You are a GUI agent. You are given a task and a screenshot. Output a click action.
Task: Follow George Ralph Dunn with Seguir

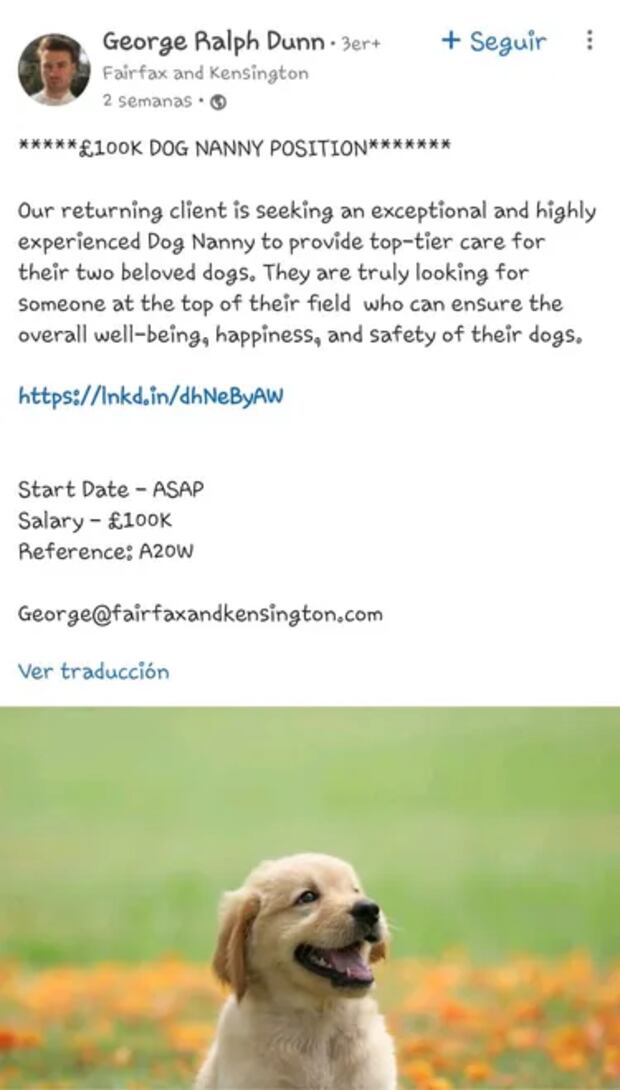coord(494,41)
